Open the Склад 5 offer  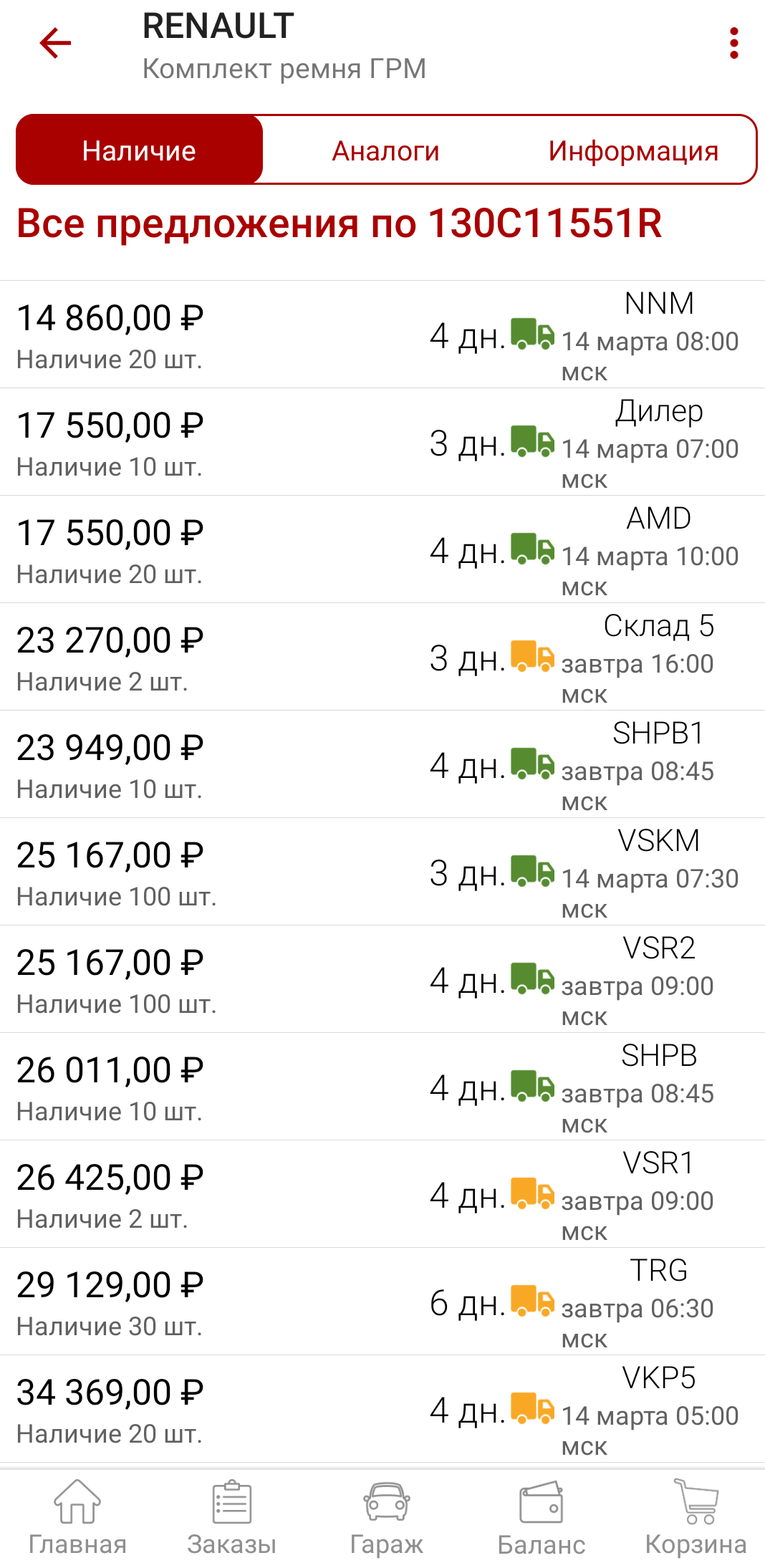point(382,657)
